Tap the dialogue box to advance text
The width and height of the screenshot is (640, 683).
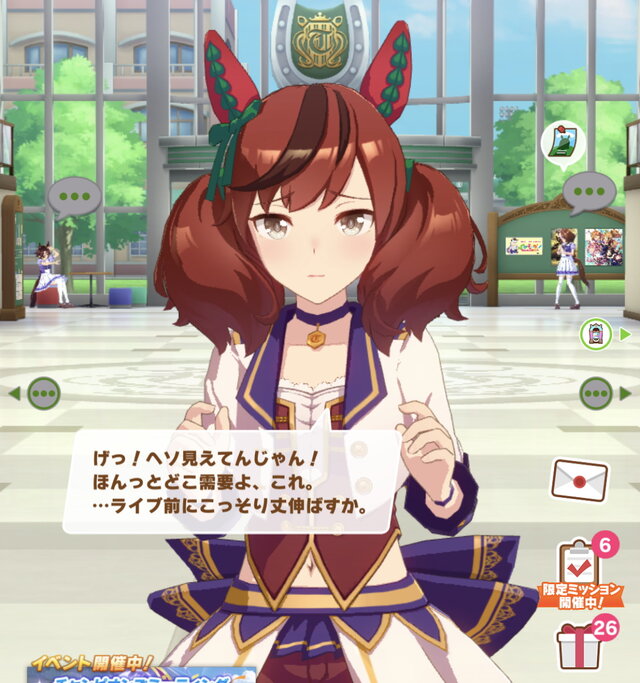[232, 482]
